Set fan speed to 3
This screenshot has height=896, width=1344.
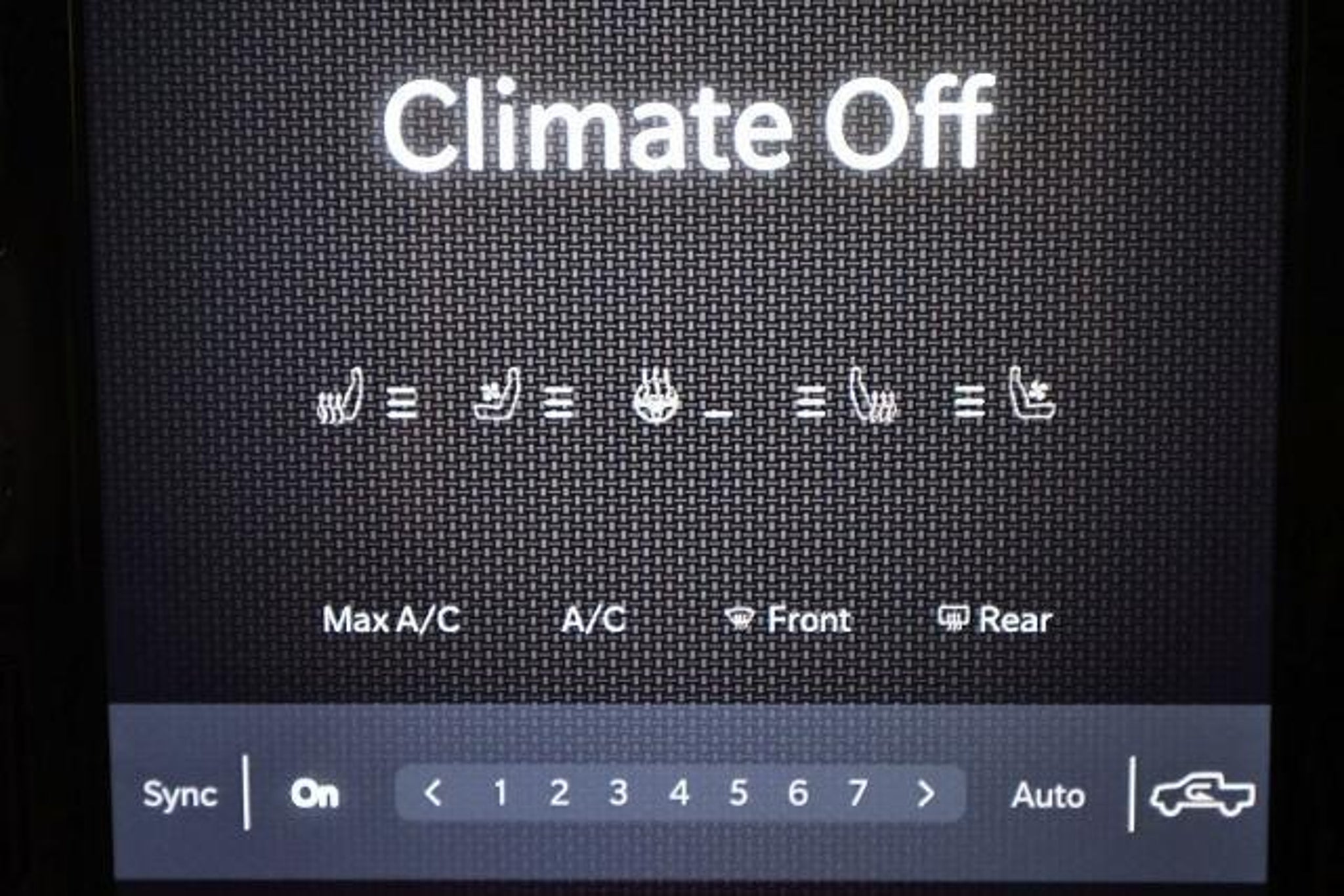(x=618, y=794)
